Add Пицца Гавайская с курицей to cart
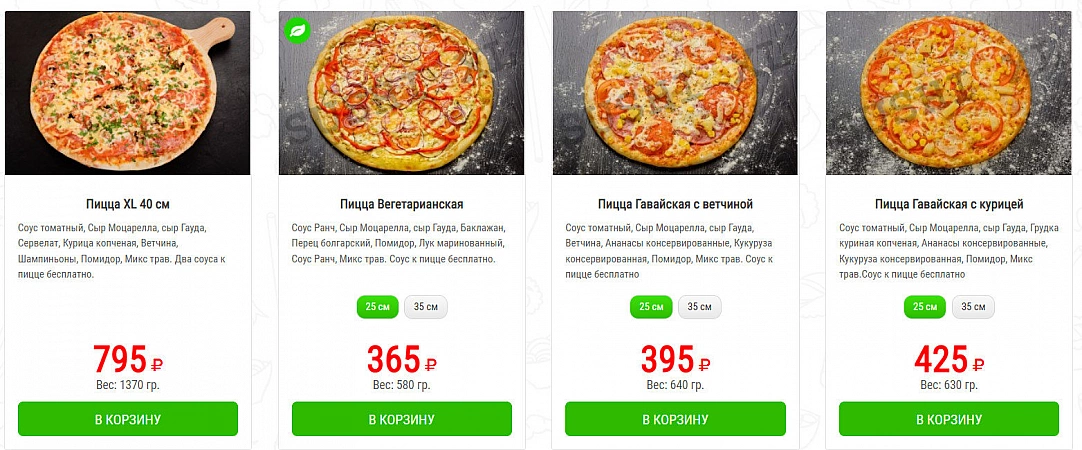The width and height of the screenshot is (1082, 450). coord(948,419)
